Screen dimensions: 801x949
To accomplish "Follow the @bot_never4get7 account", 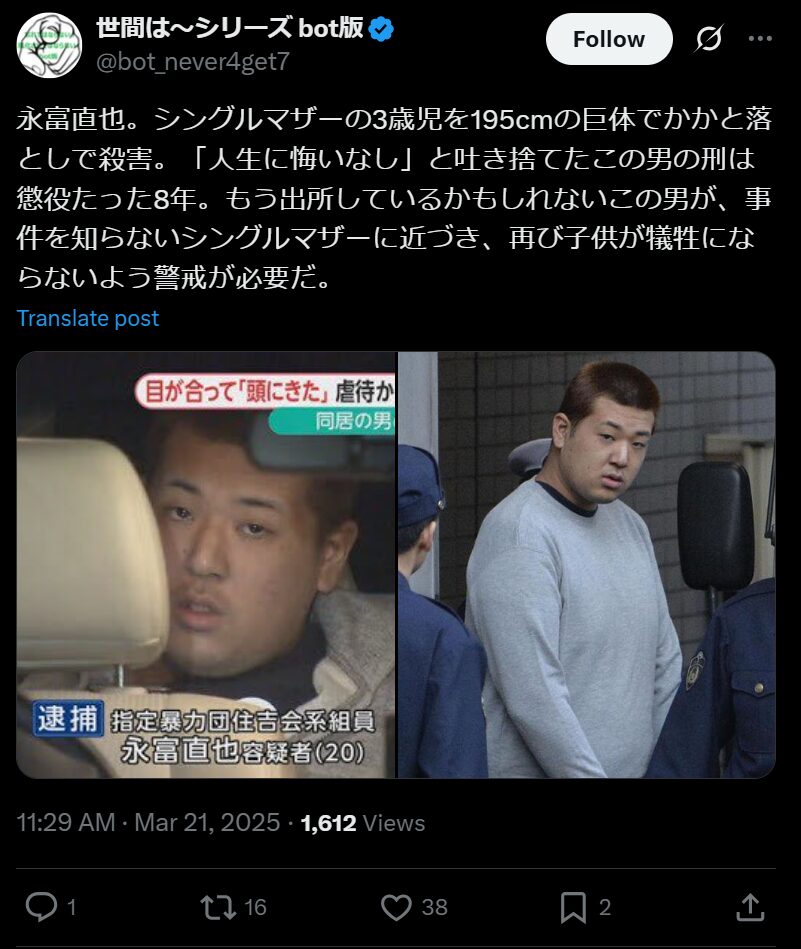I will [609, 40].
